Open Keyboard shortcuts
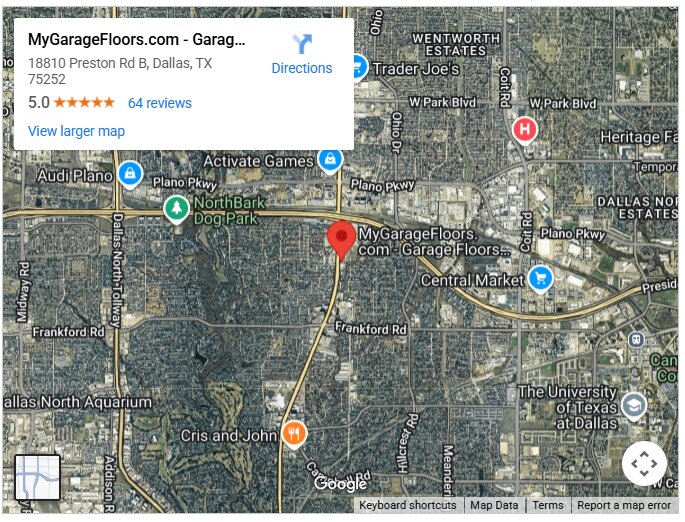 tap(408, 506)
